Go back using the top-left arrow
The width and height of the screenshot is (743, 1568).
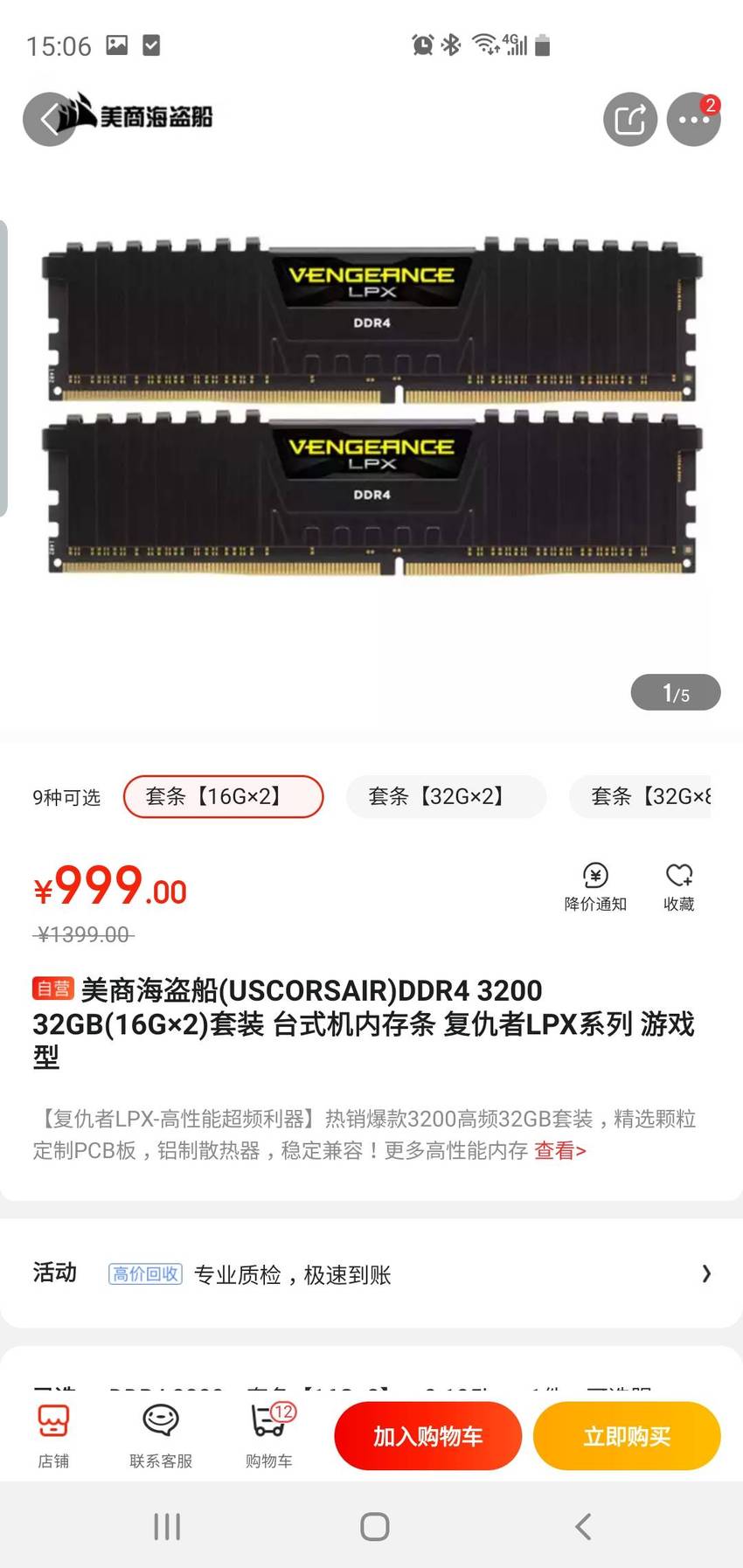(49, 119)
